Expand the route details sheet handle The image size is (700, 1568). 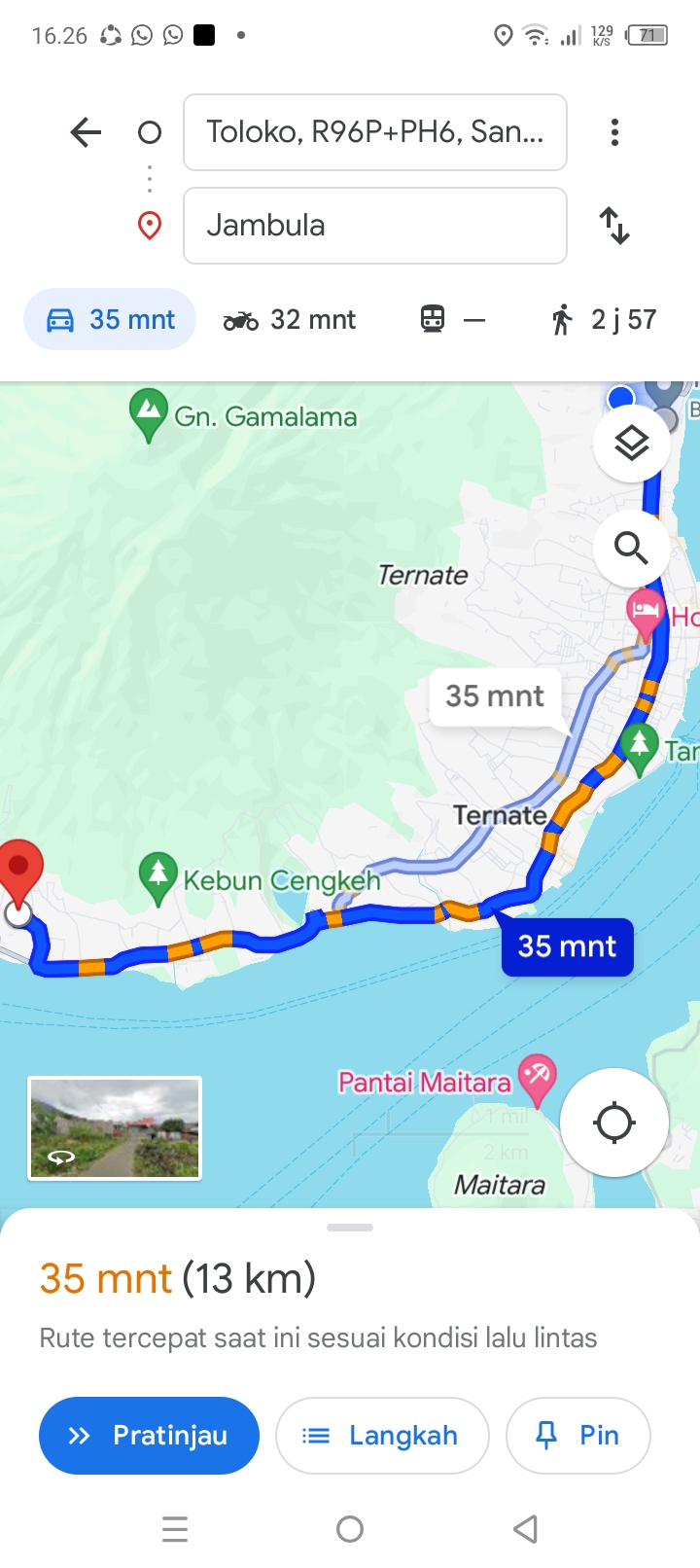[x=350, y=1228]
